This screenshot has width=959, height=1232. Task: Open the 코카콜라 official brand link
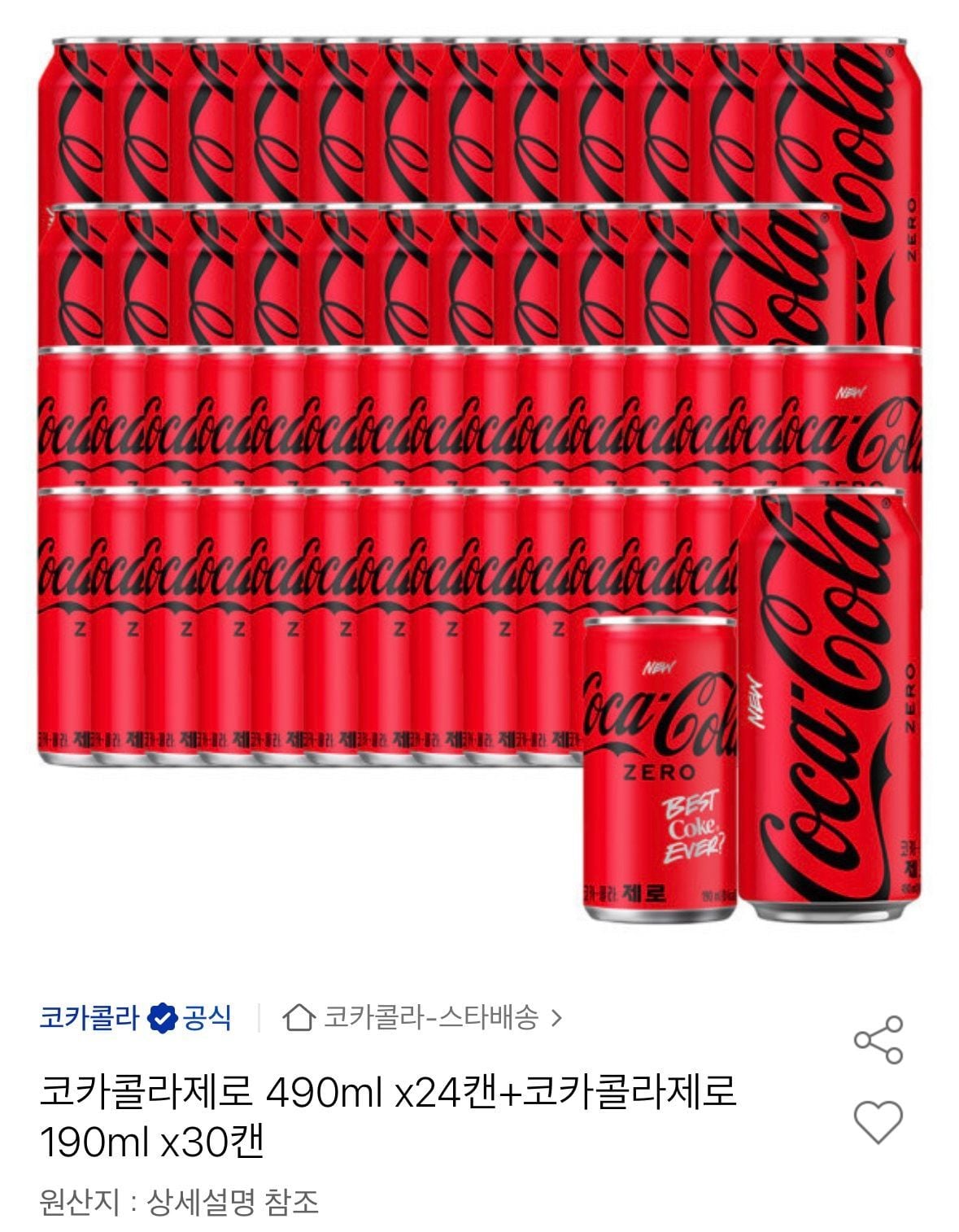pyautogui.click(x=135, y=1017)
